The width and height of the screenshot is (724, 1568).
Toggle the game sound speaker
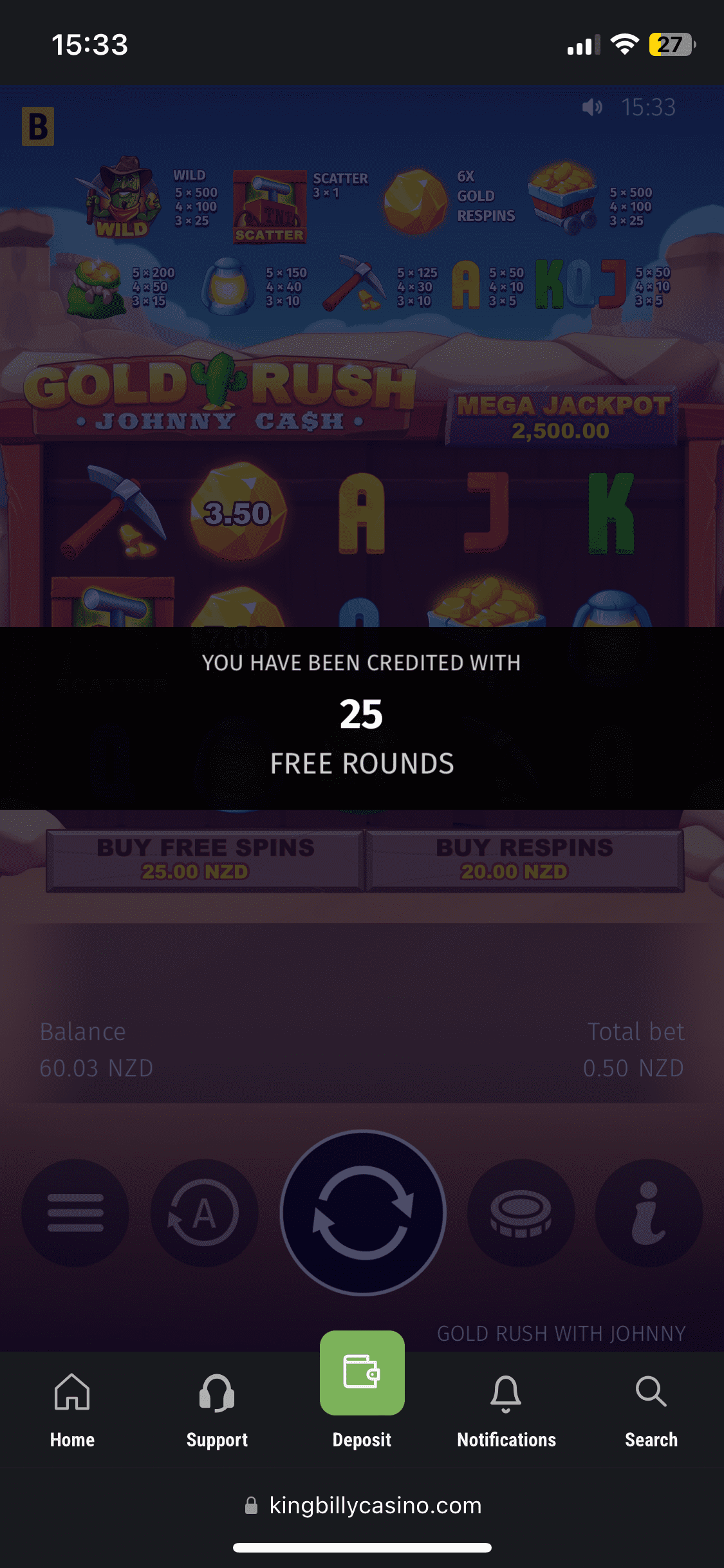pyautogui.click(x=592, y=107)
